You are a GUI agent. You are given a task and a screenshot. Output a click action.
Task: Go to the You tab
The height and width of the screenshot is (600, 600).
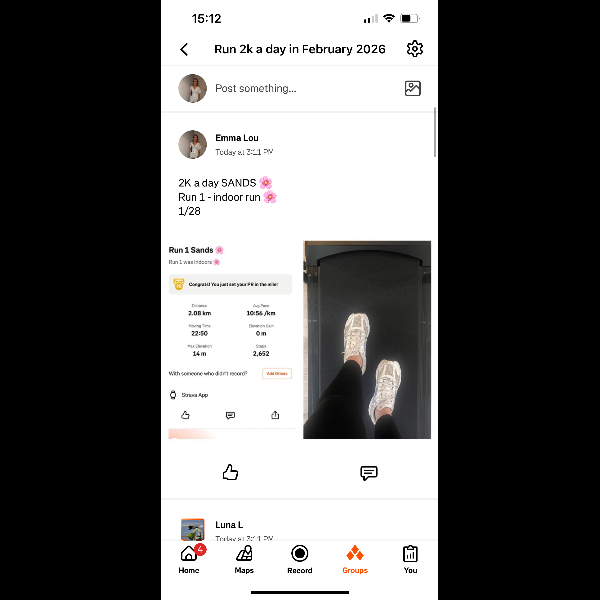click(x=410, y=559)
